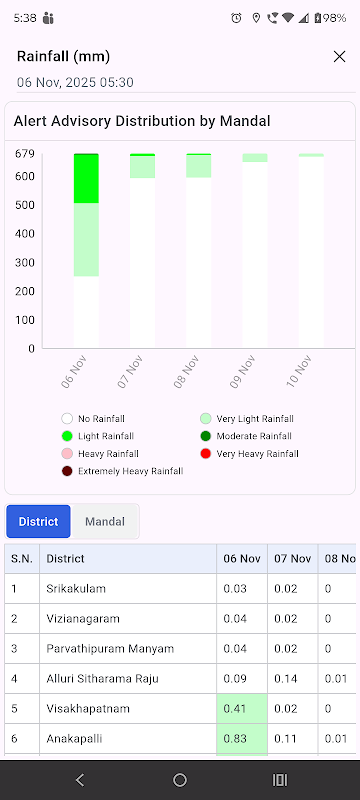Close the Rainfall panel
360x800 pixels.
click(x=339, y=57)
